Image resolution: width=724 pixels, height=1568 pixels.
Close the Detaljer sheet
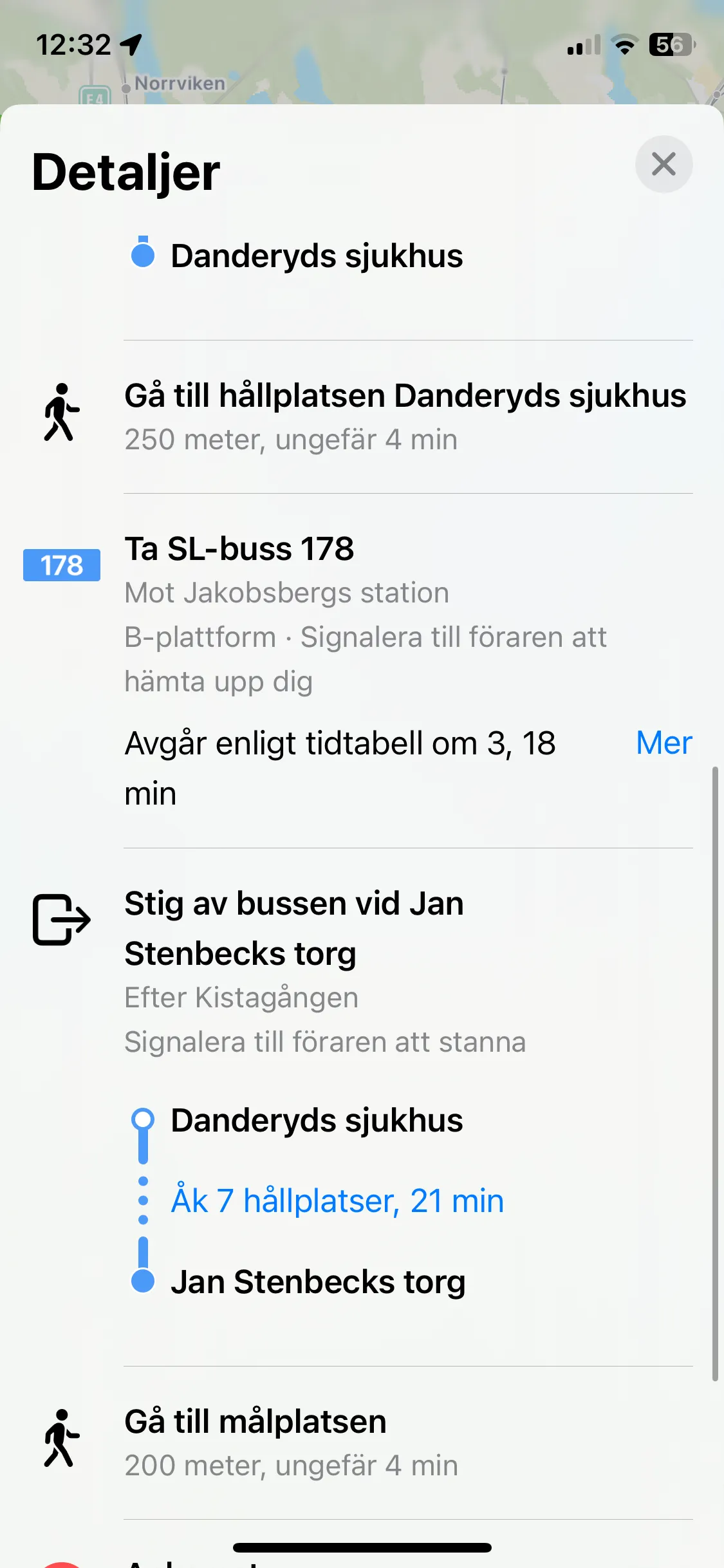pos(664,164)
